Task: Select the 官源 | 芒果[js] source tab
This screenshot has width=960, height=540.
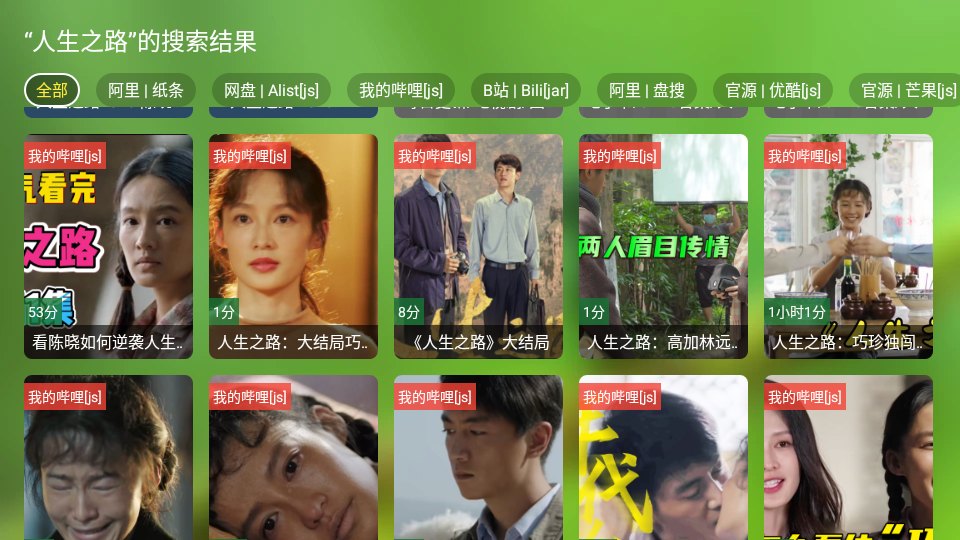Action: pos(903,90)
